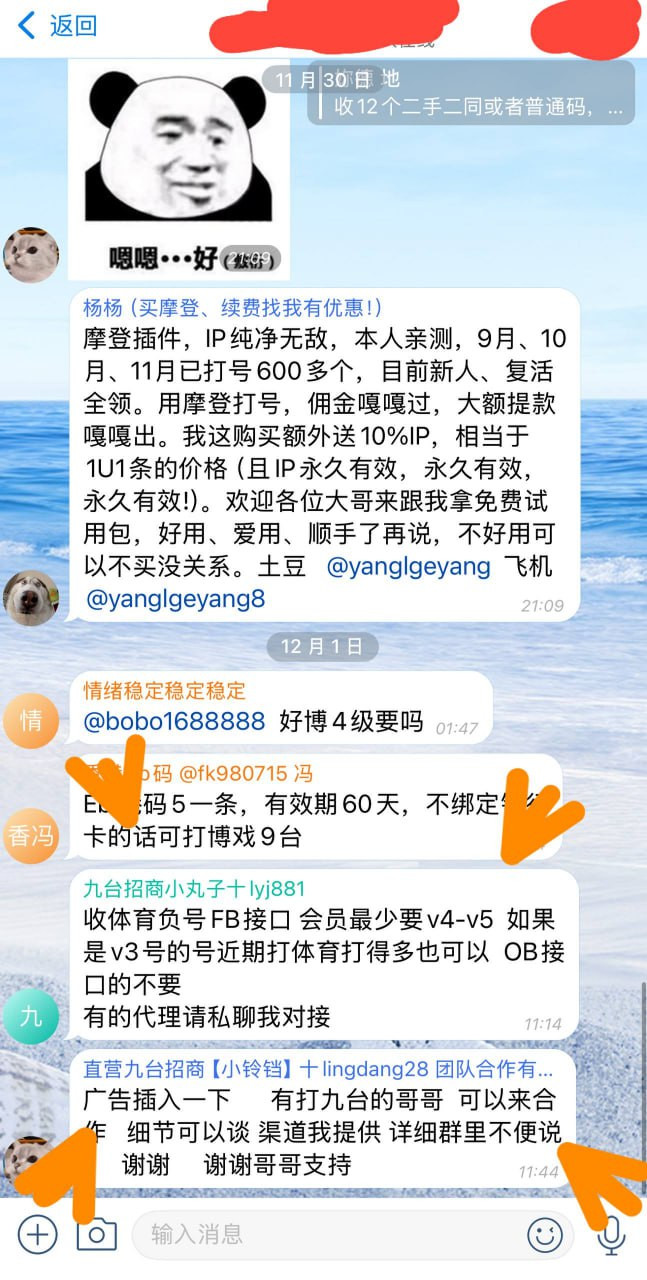
Task: Open the @bobo1688888 mention link
Action: pos(174,721)
